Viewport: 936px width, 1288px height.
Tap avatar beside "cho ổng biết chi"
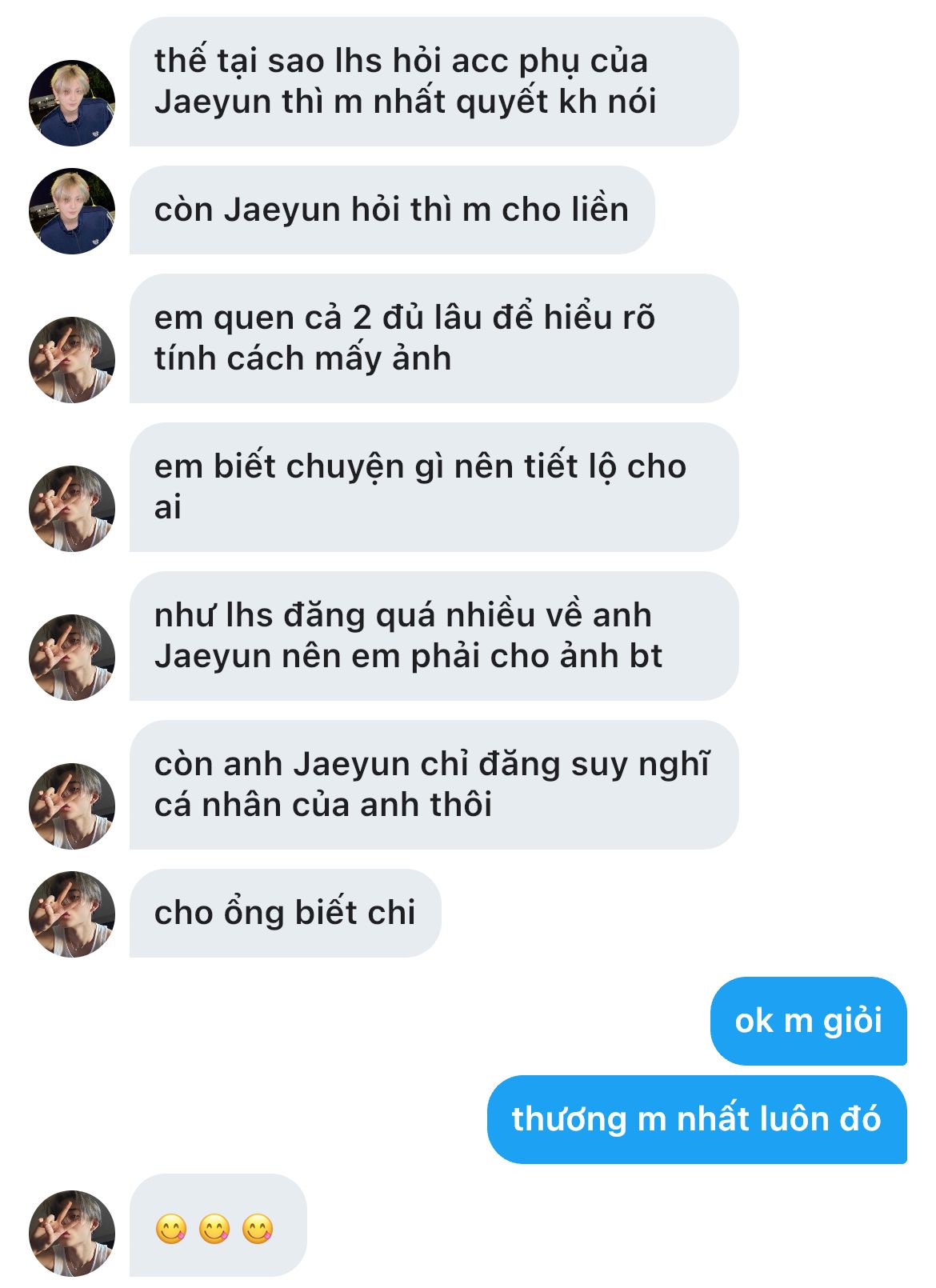click(x=72, y=914)
